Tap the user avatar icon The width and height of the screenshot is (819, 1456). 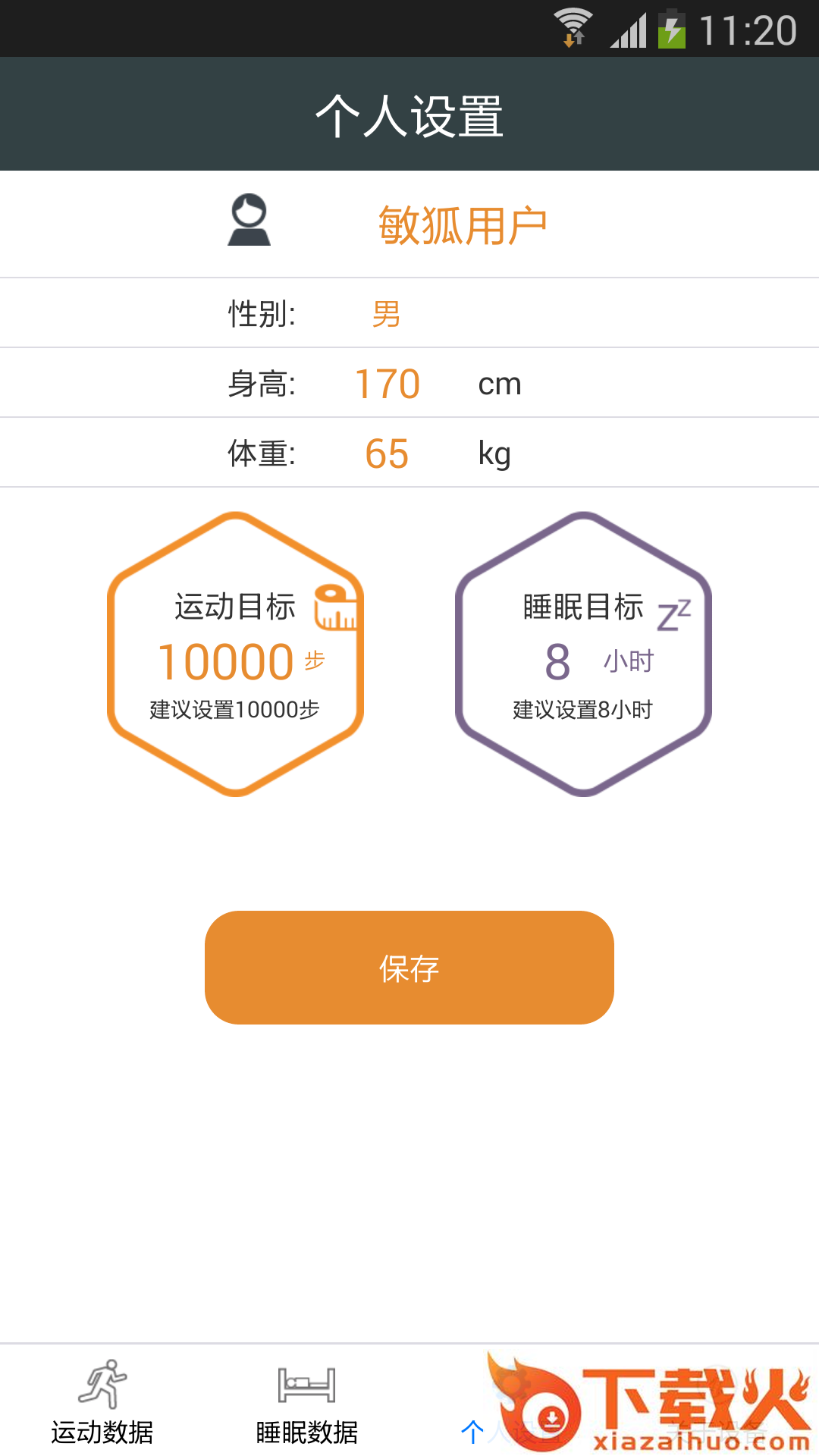249,221
